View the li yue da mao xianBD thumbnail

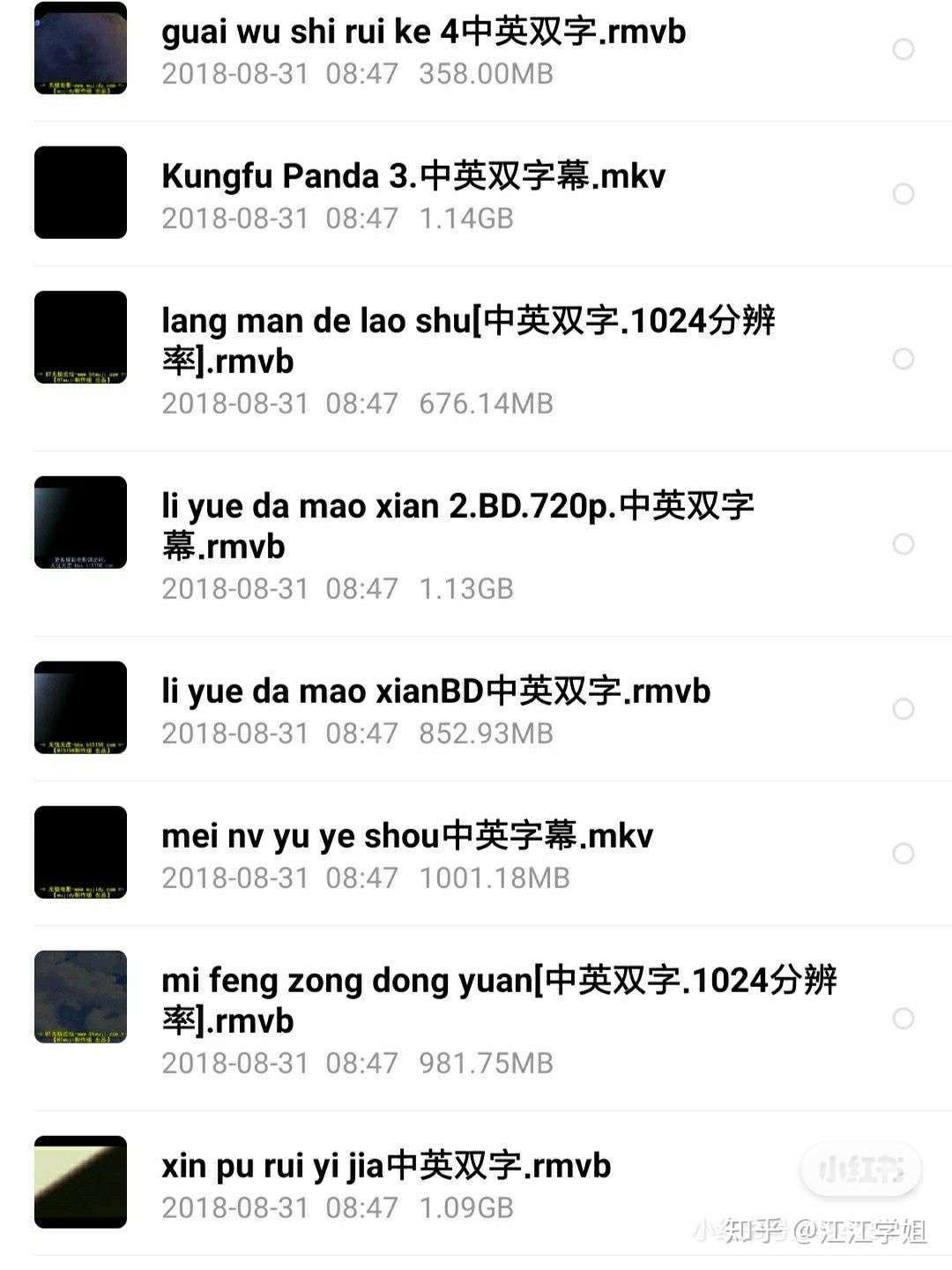coord(79,707)
